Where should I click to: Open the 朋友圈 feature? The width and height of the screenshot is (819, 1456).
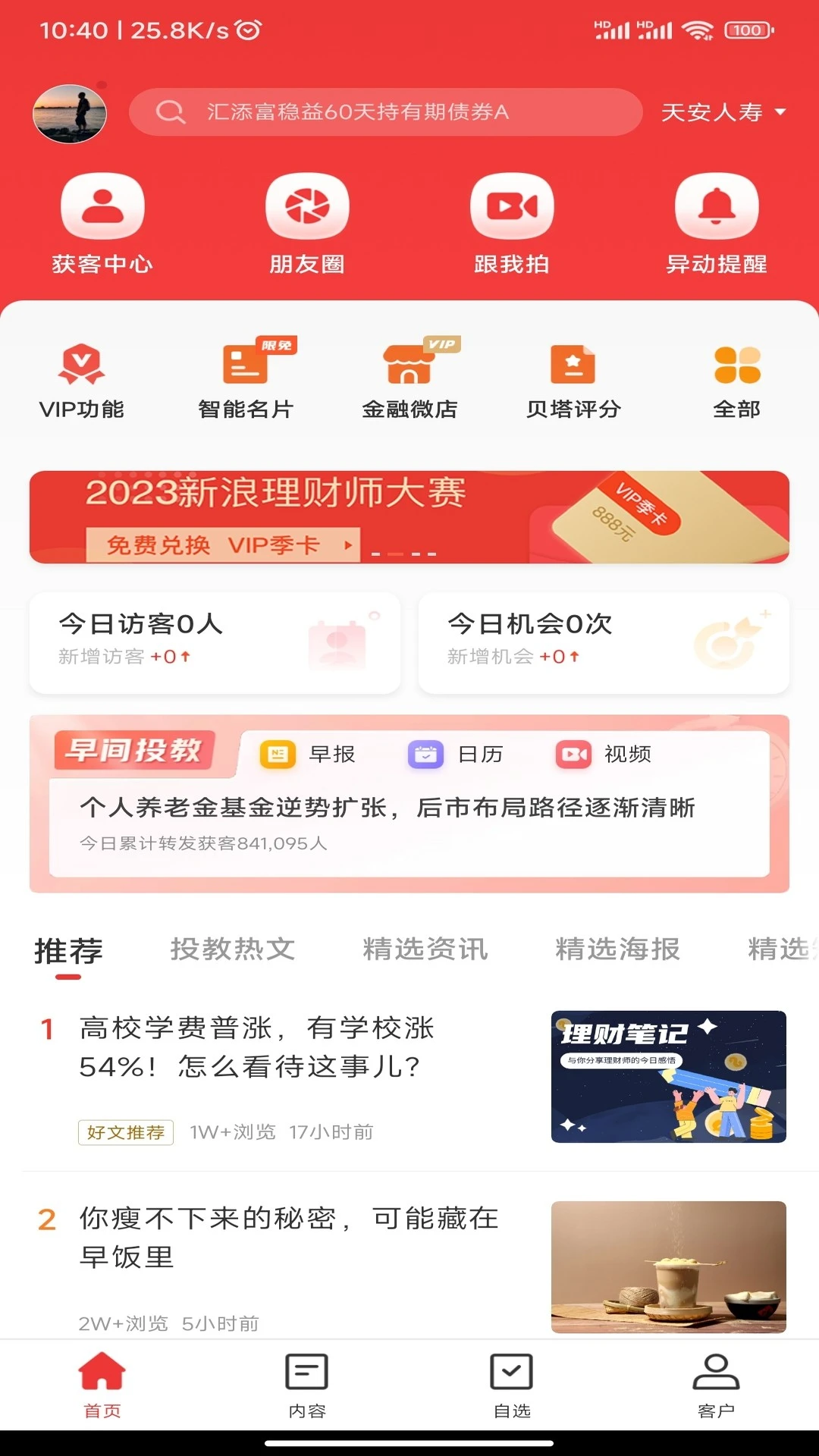[306, 220]
